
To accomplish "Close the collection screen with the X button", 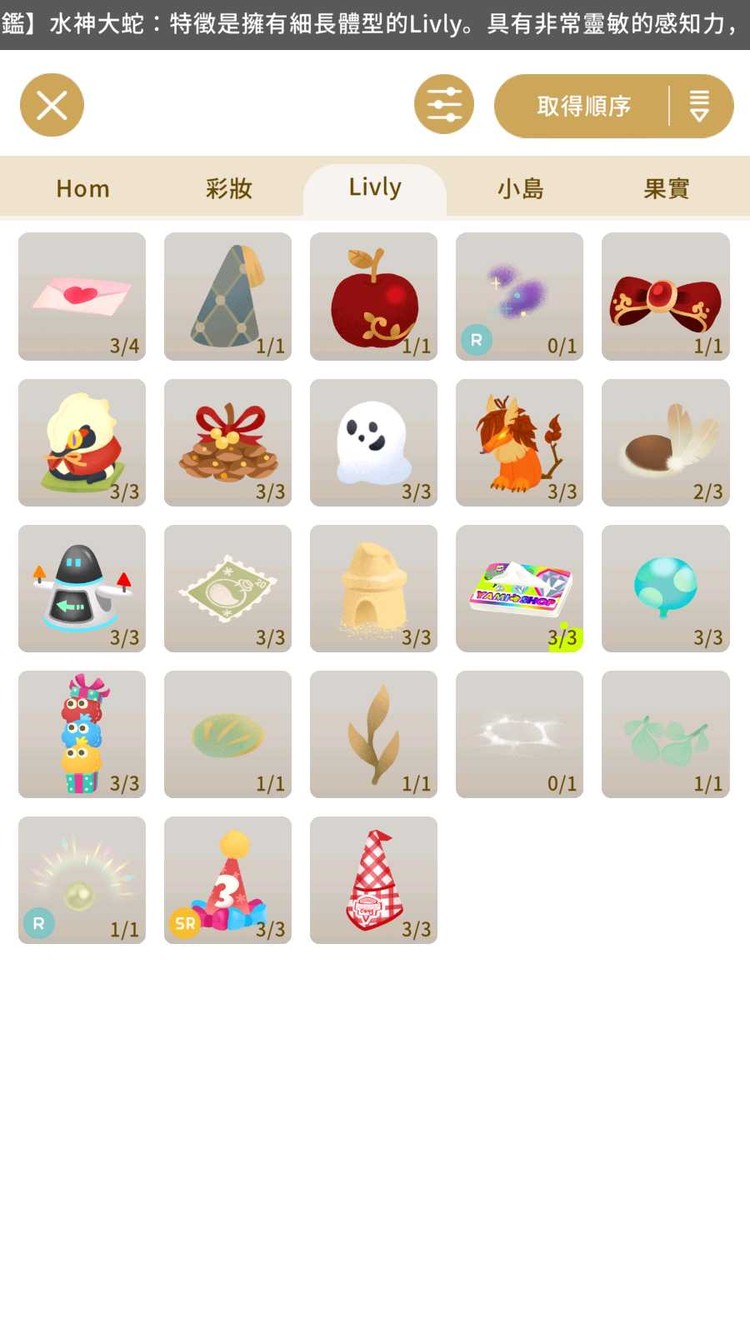I will (x=52, y=105).
